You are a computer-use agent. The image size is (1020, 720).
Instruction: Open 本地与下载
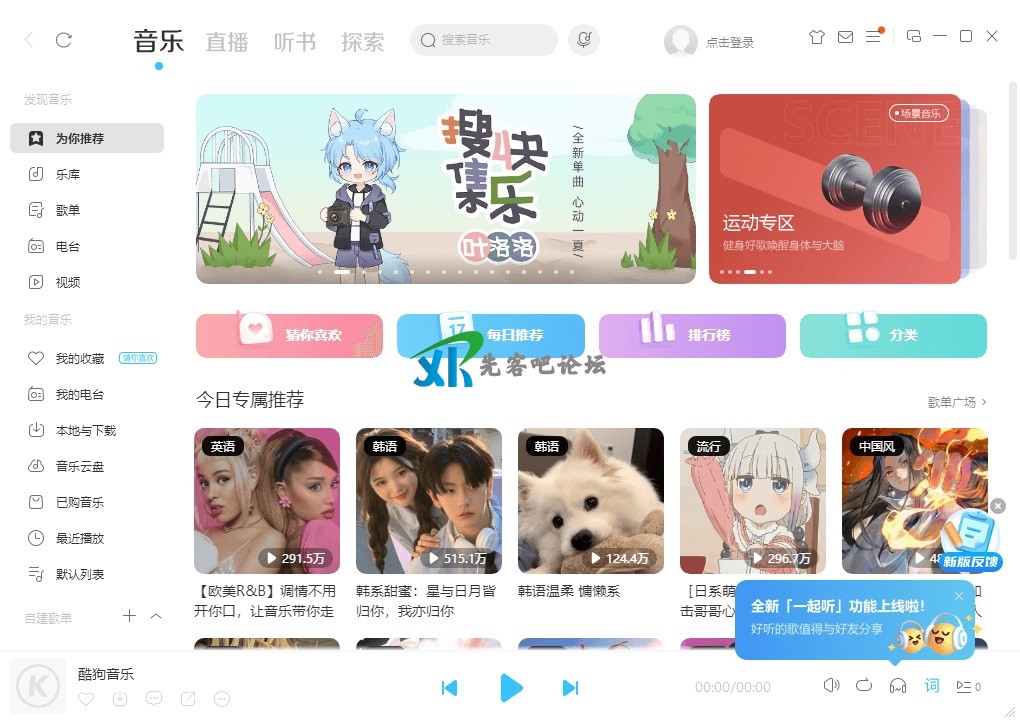tap(85, 430)
